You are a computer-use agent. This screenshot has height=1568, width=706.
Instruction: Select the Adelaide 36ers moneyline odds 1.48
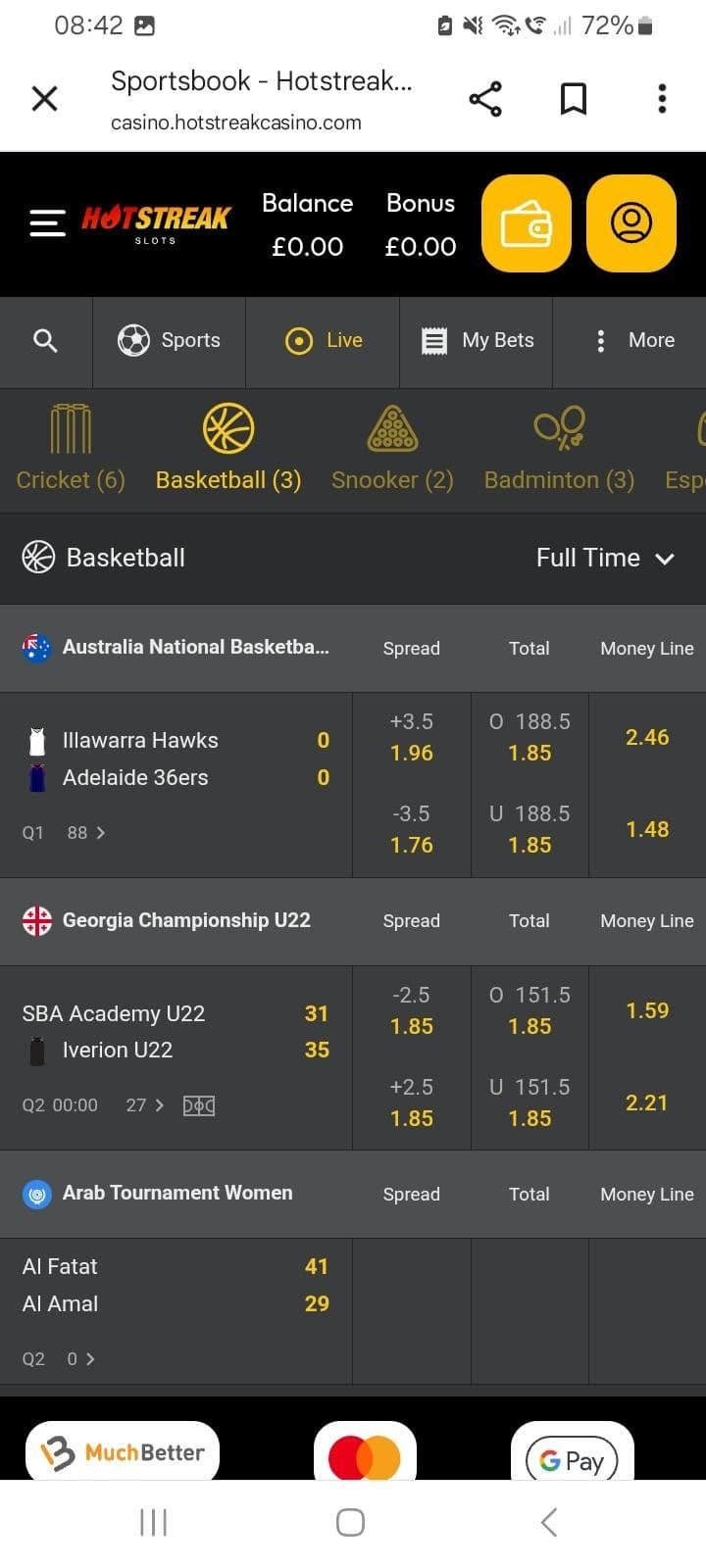(x=647, y=829)
